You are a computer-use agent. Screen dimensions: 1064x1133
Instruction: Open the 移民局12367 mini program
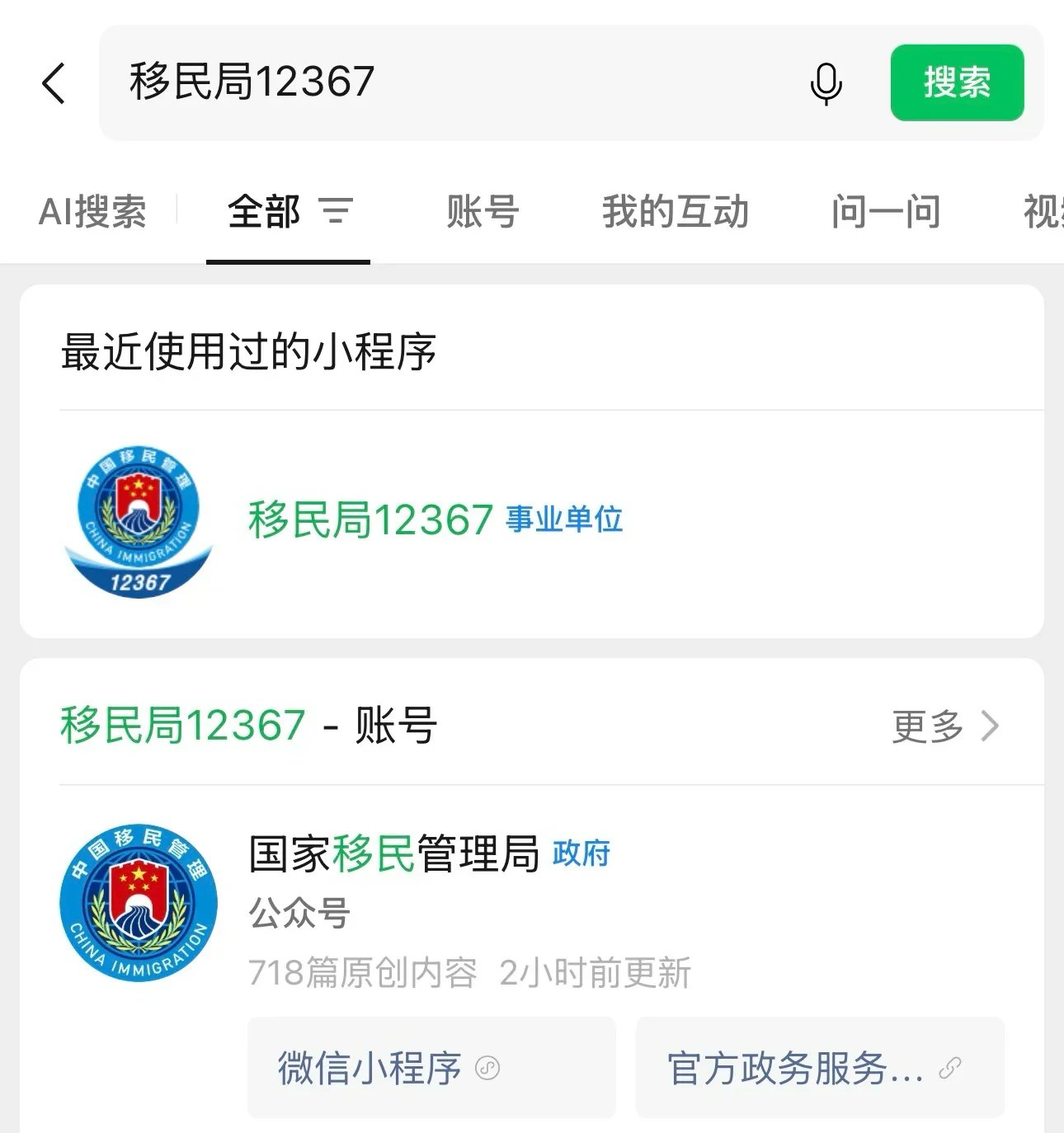click(x=371, y=519)
